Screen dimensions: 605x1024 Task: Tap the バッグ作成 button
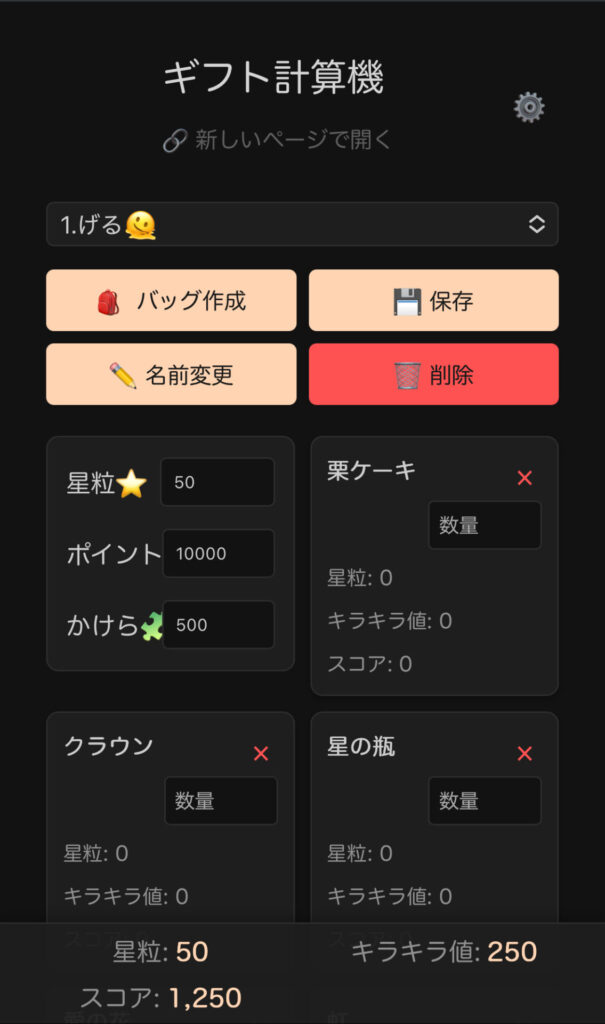click(171, 300)
